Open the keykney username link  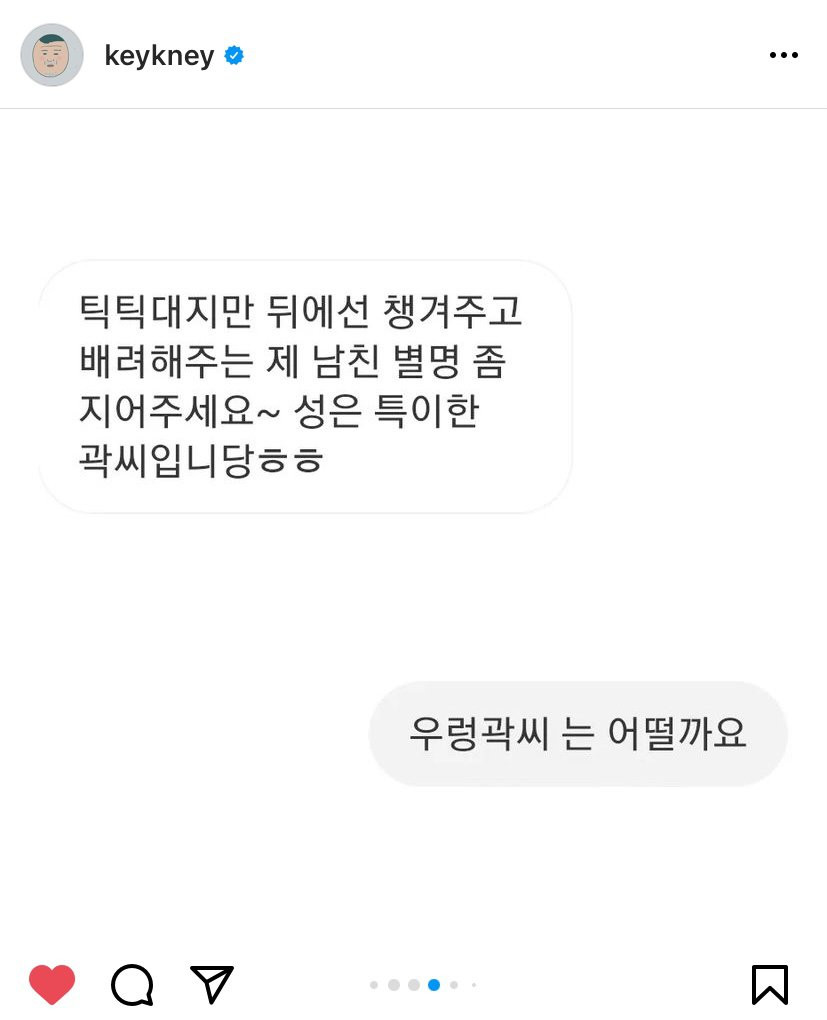coord(159,56)
